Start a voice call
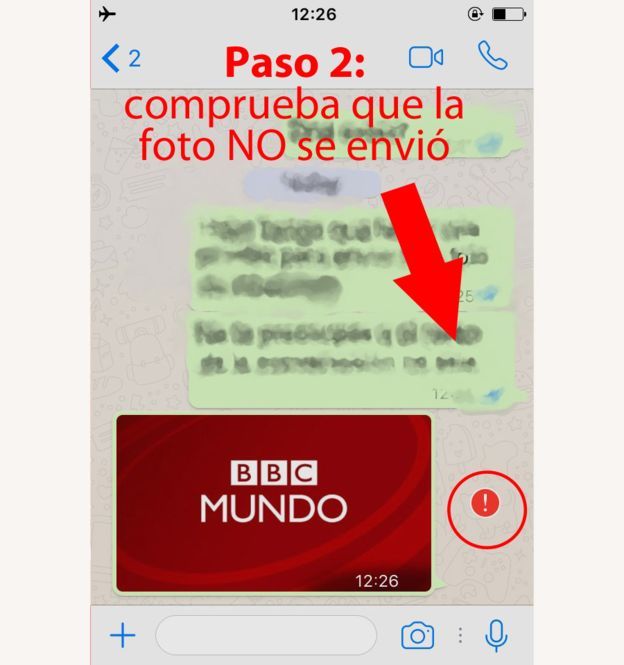Screen dimensions: 624x665 [x=492, y=56]
